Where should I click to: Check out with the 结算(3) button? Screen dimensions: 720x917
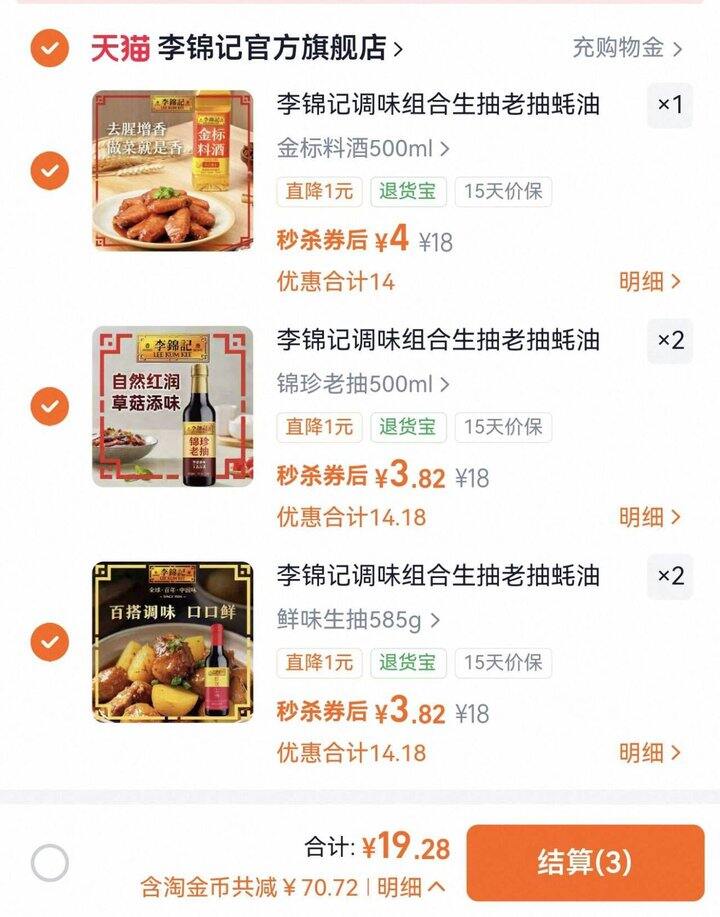click(585, 862)
